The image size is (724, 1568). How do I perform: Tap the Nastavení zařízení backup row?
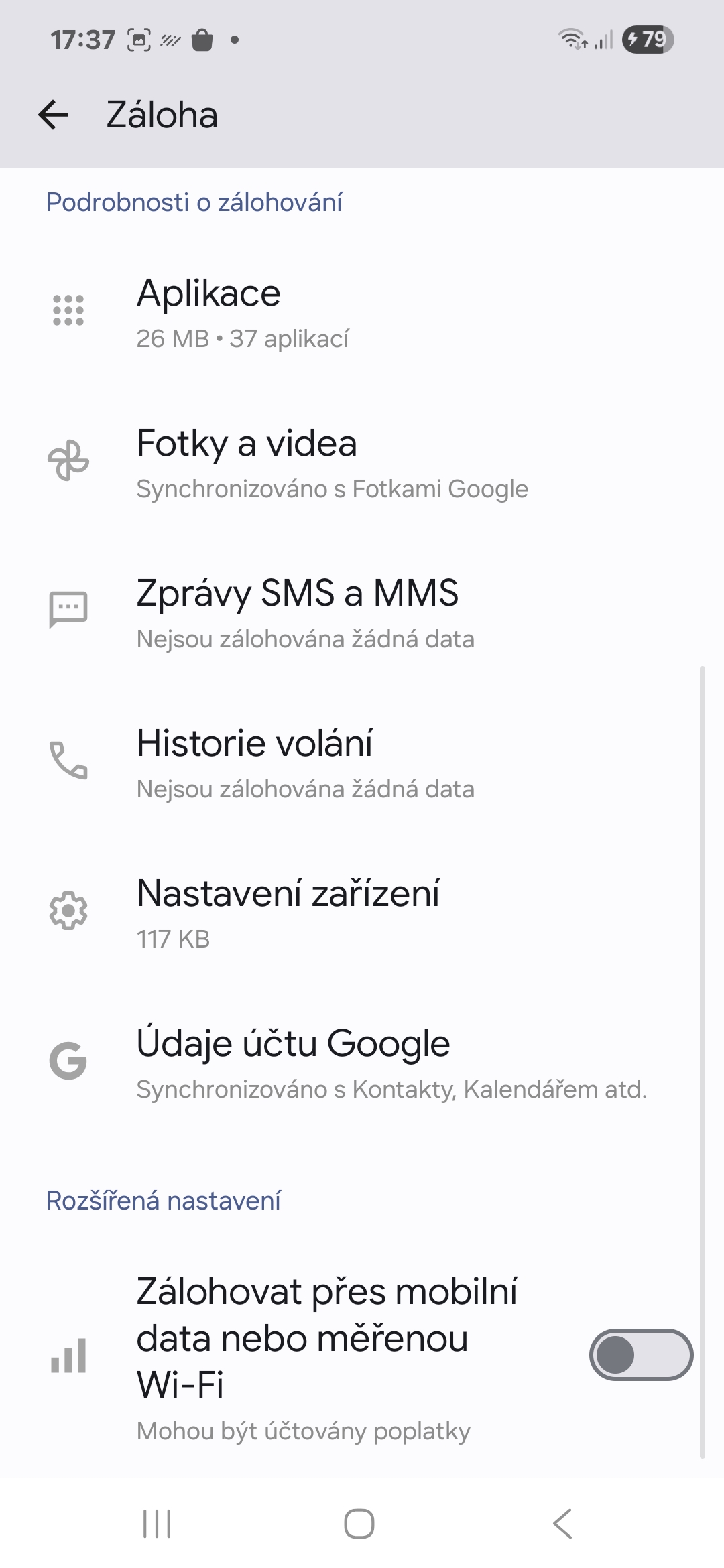[x=362, y=912]
